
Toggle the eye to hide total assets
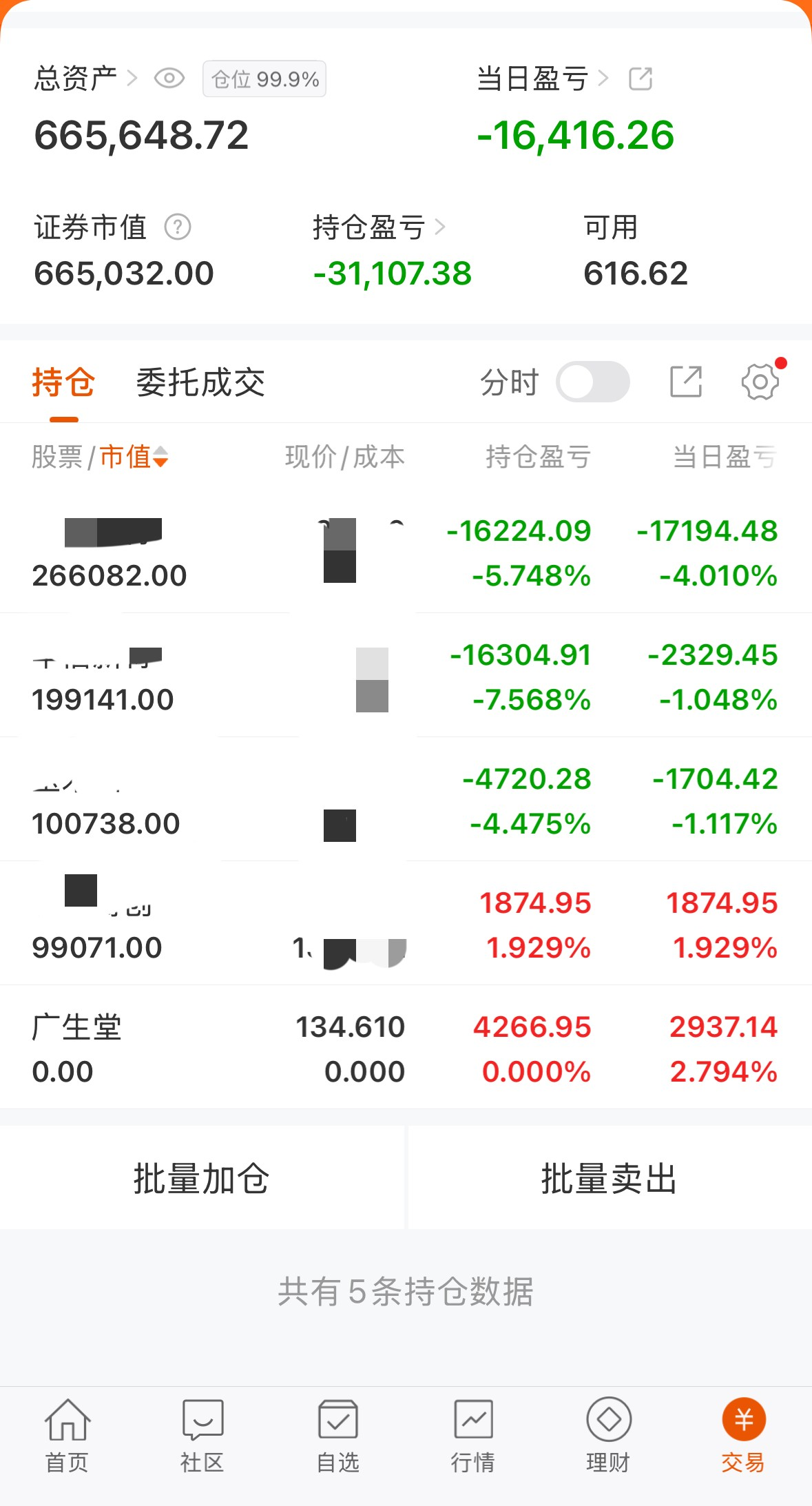(169, 79)
